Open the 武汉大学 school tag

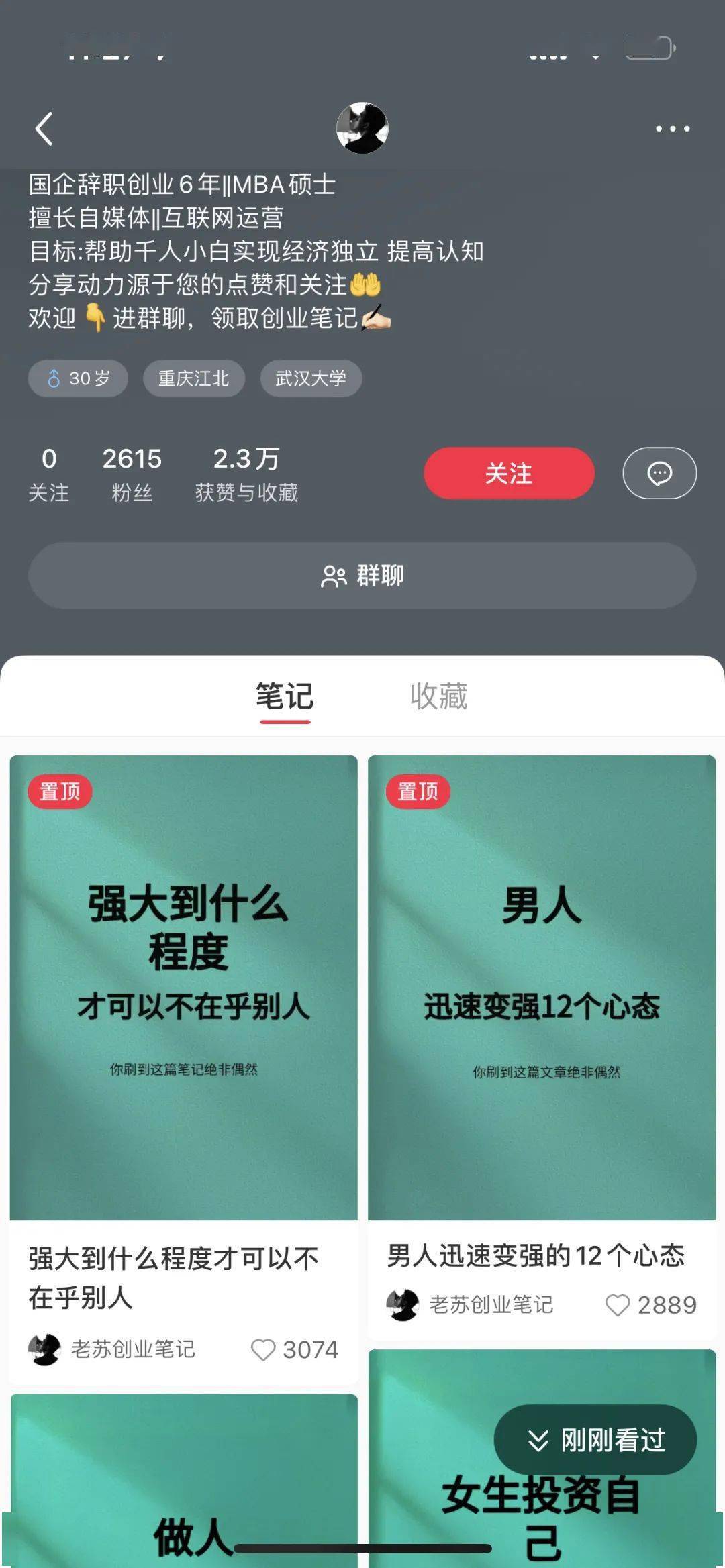[x=311, y=378]
